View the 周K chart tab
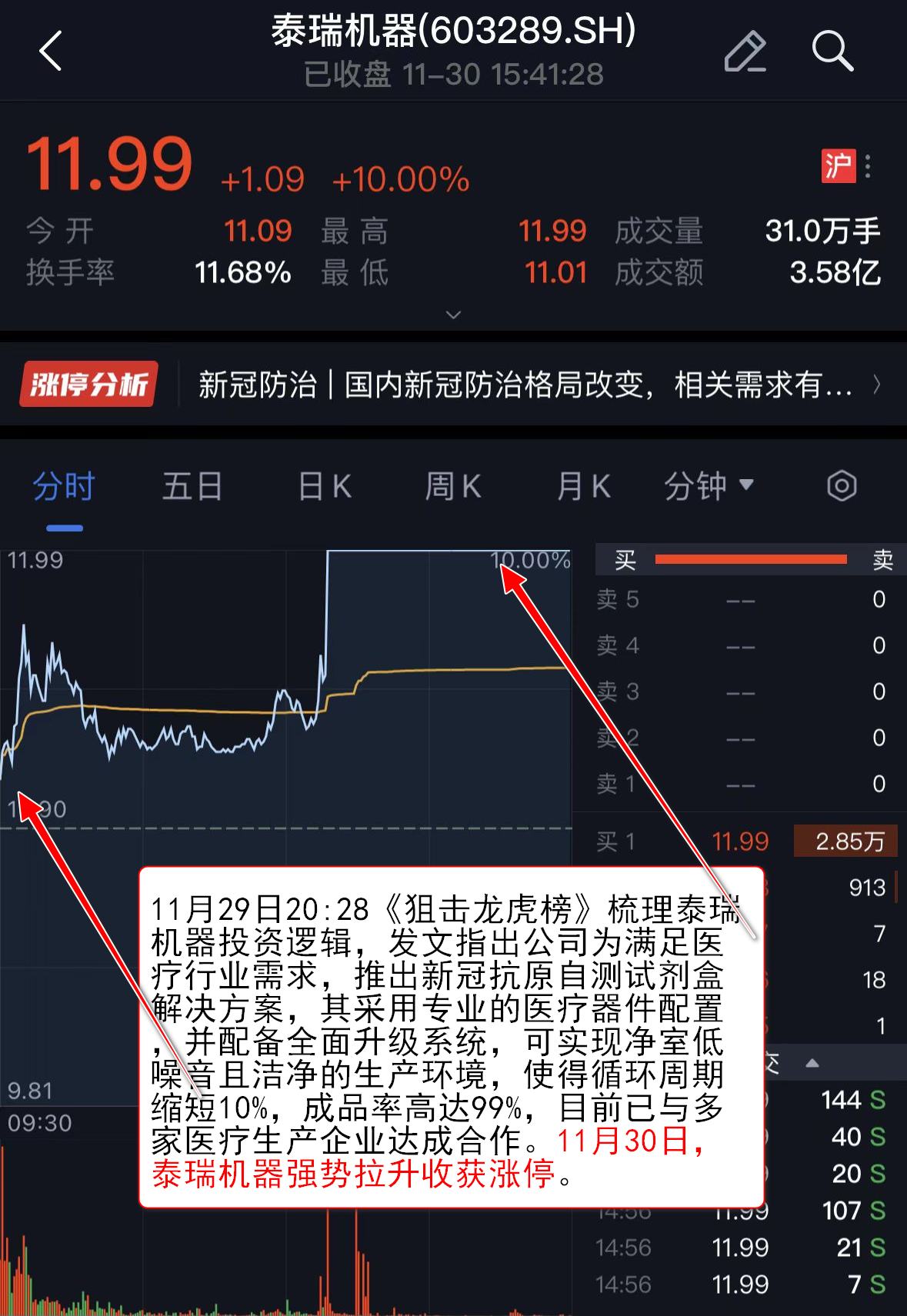 coord(453,487)
